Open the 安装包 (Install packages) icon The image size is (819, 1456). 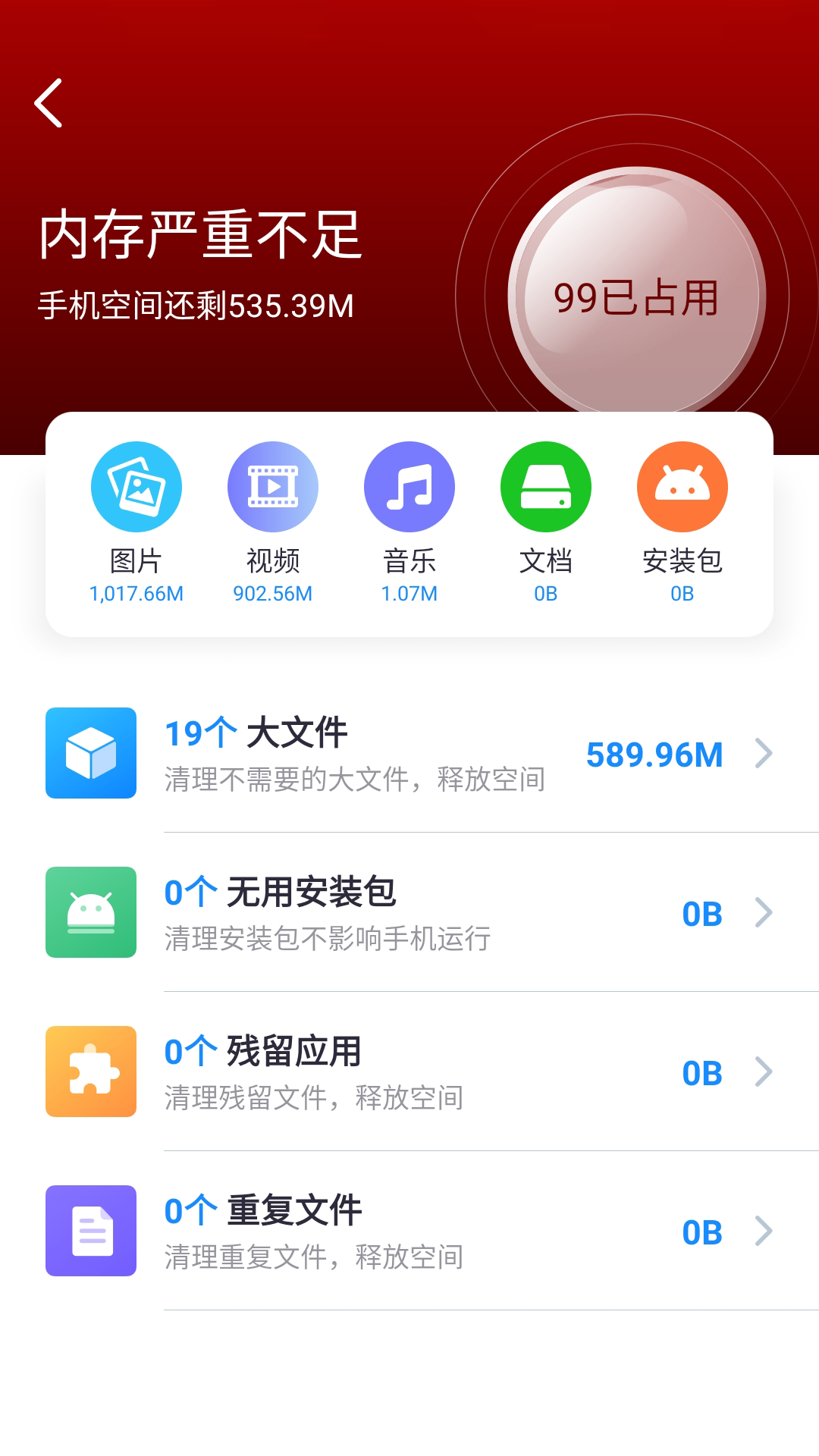(681, 487)
